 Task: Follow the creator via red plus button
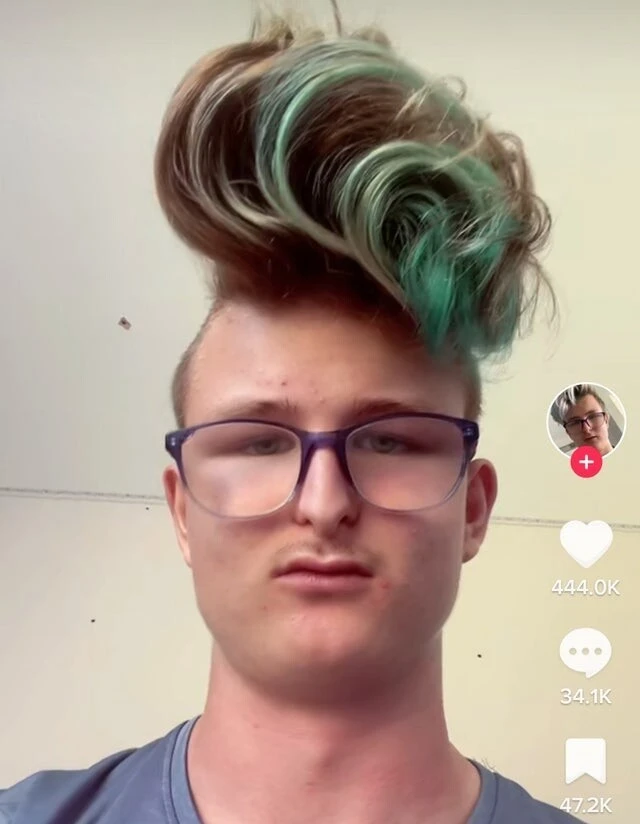pyautogui.click(x=586, y=462)
